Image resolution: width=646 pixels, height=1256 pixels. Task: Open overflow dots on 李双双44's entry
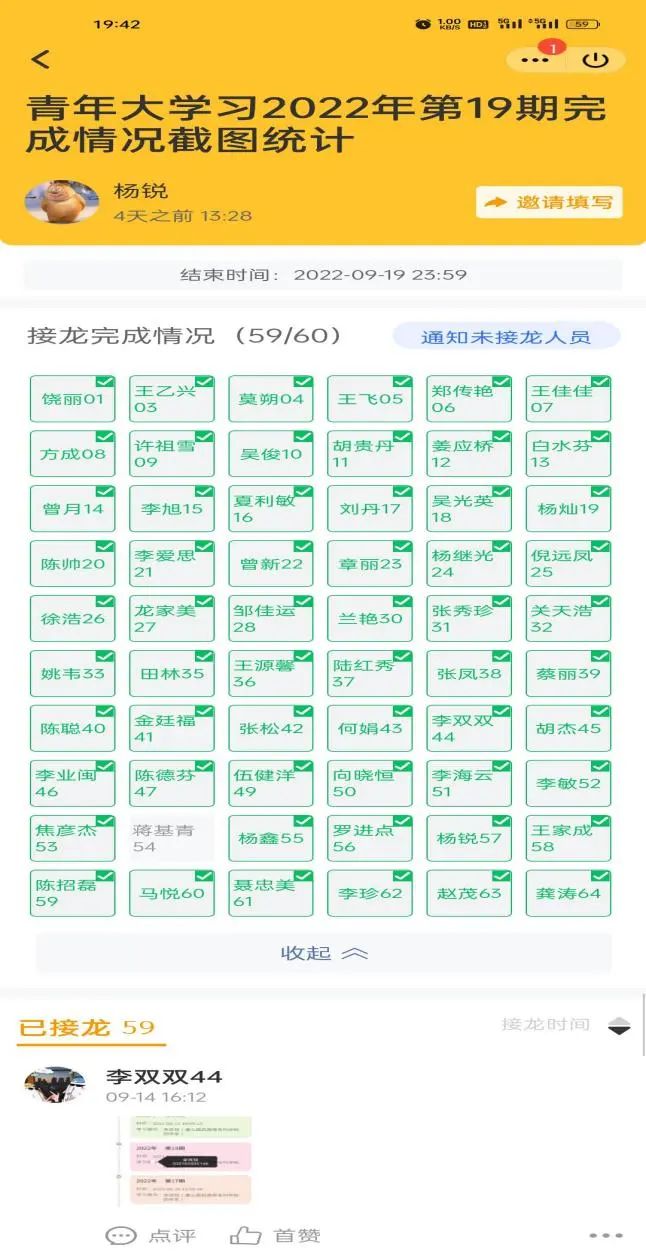(x=606, y=1237)
